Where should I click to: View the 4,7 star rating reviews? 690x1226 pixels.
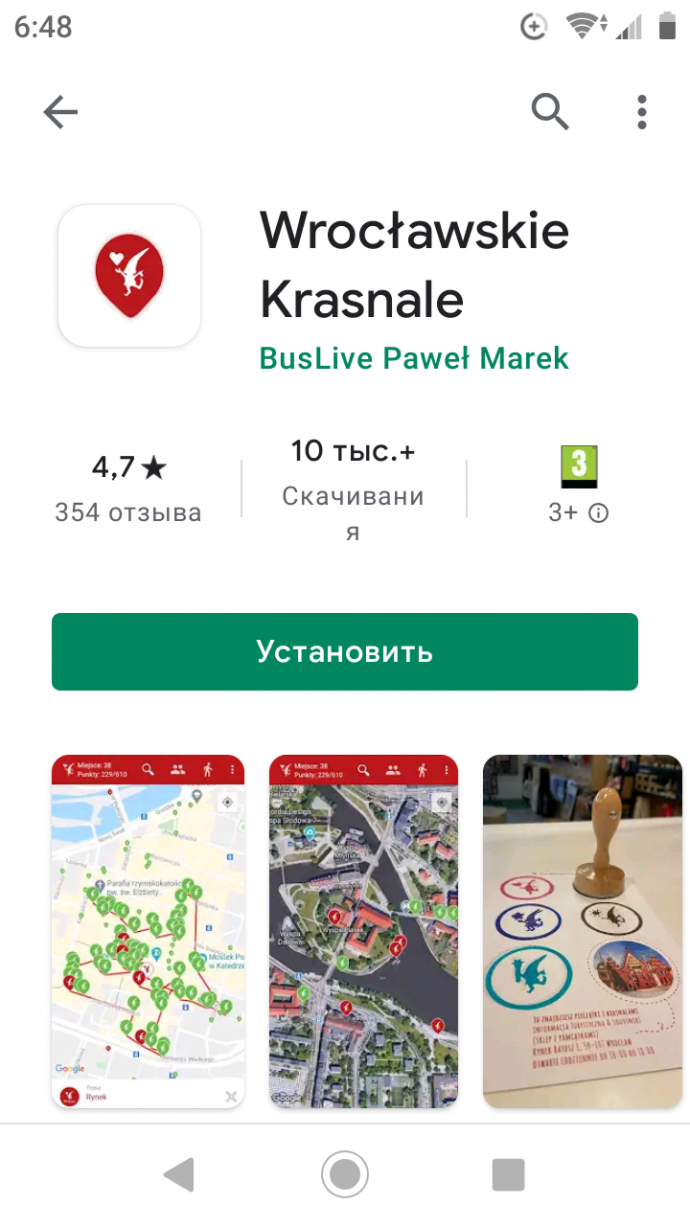128,488
